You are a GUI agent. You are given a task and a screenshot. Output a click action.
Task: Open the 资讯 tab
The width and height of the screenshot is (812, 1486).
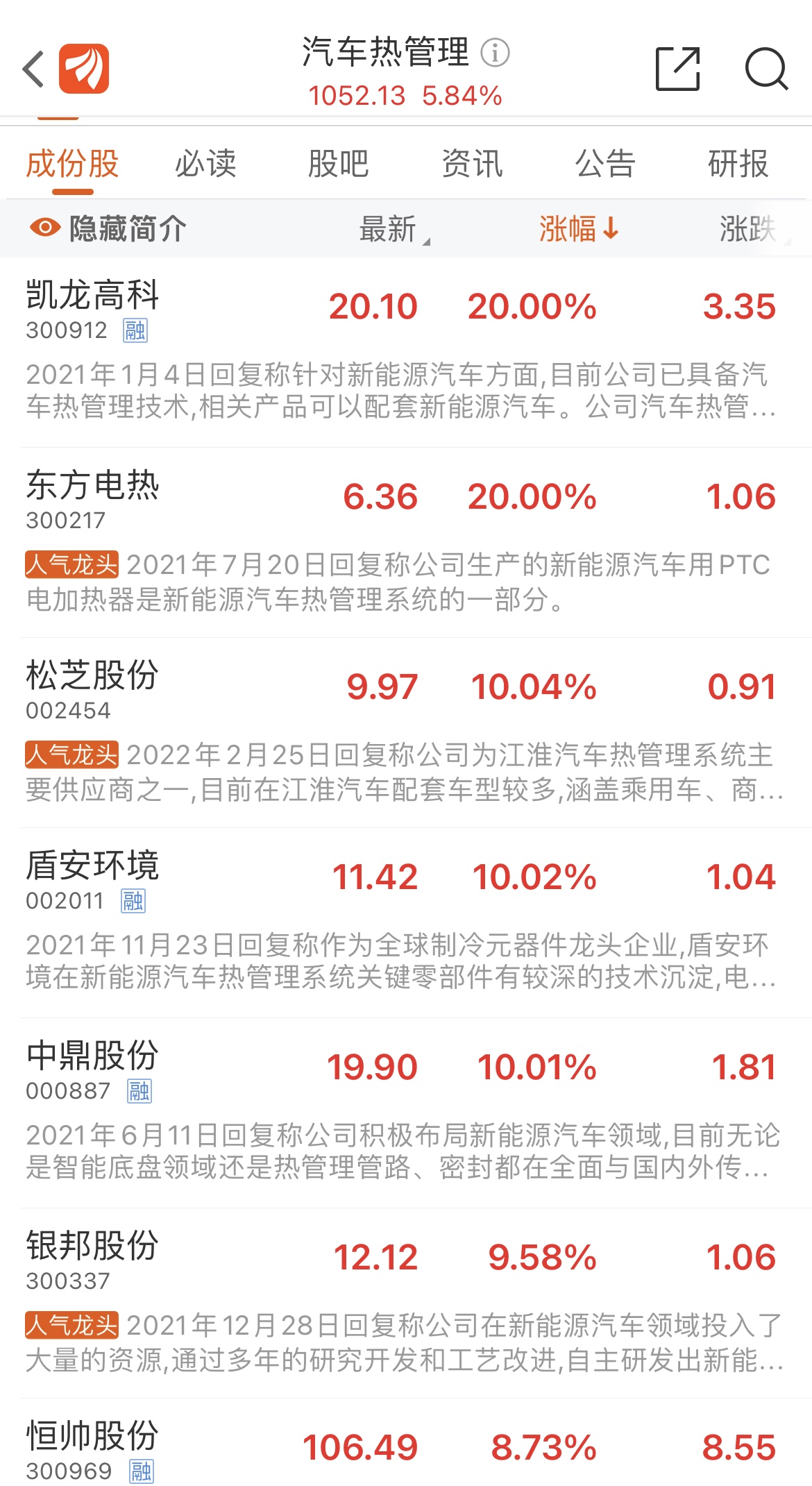click(x=472, y=164)
